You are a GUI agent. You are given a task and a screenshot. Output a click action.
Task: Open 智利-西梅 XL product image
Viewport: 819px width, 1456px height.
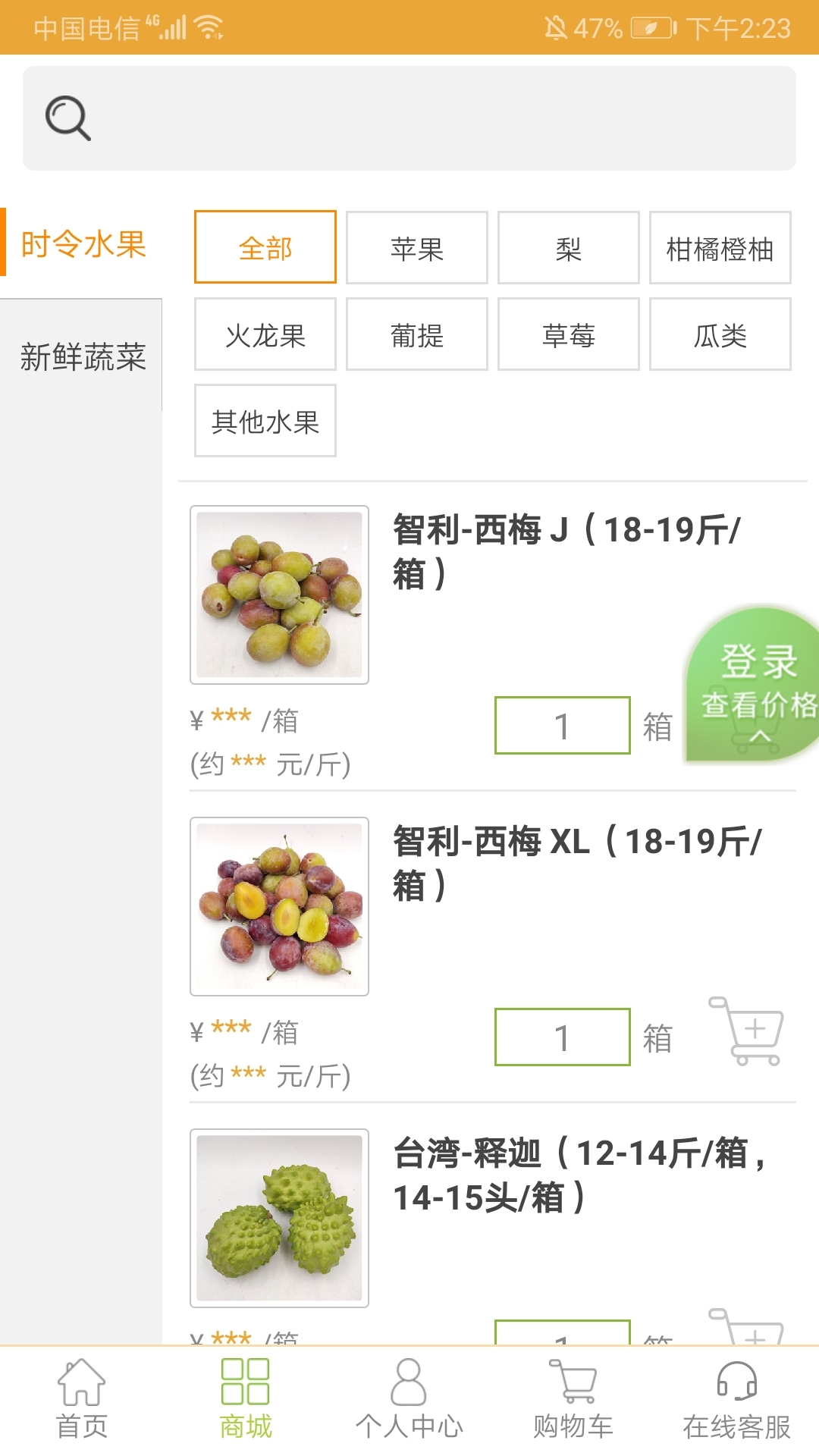coord(279,906)
